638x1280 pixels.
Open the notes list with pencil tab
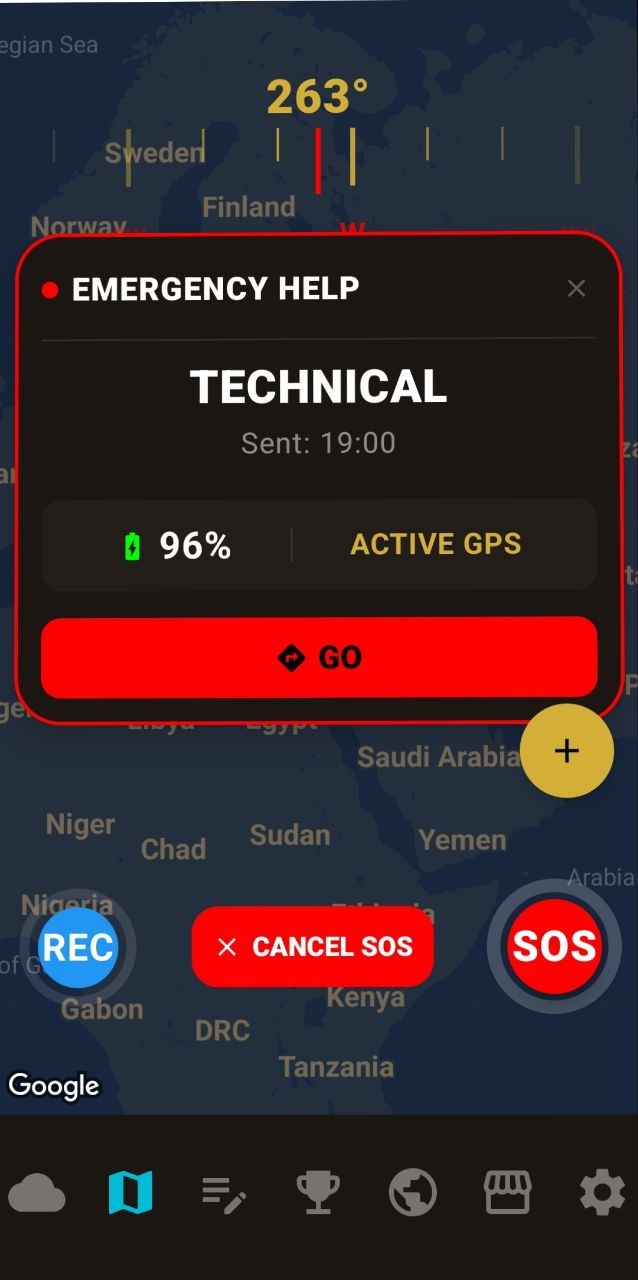[x=224, y=1193]
